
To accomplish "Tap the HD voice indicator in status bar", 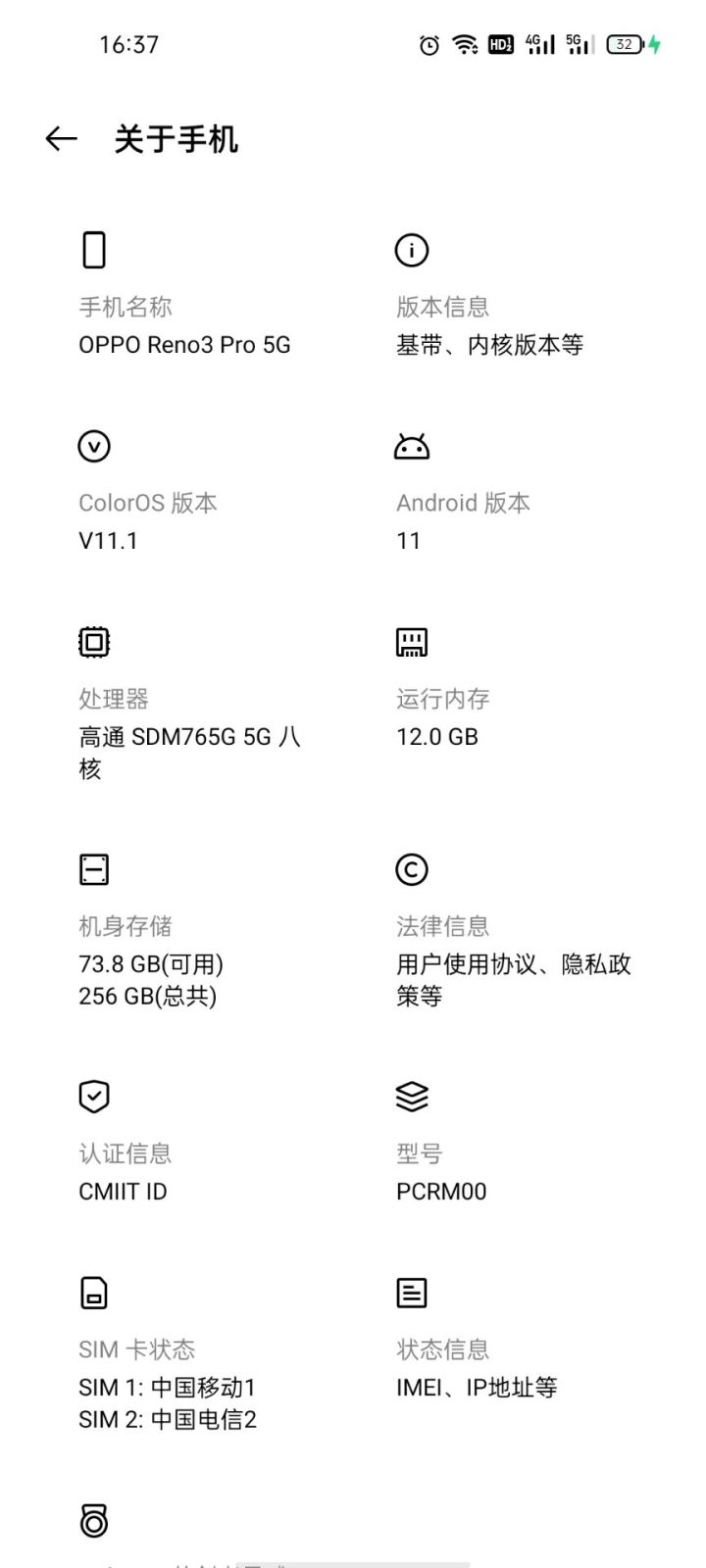I will (499, 45).
